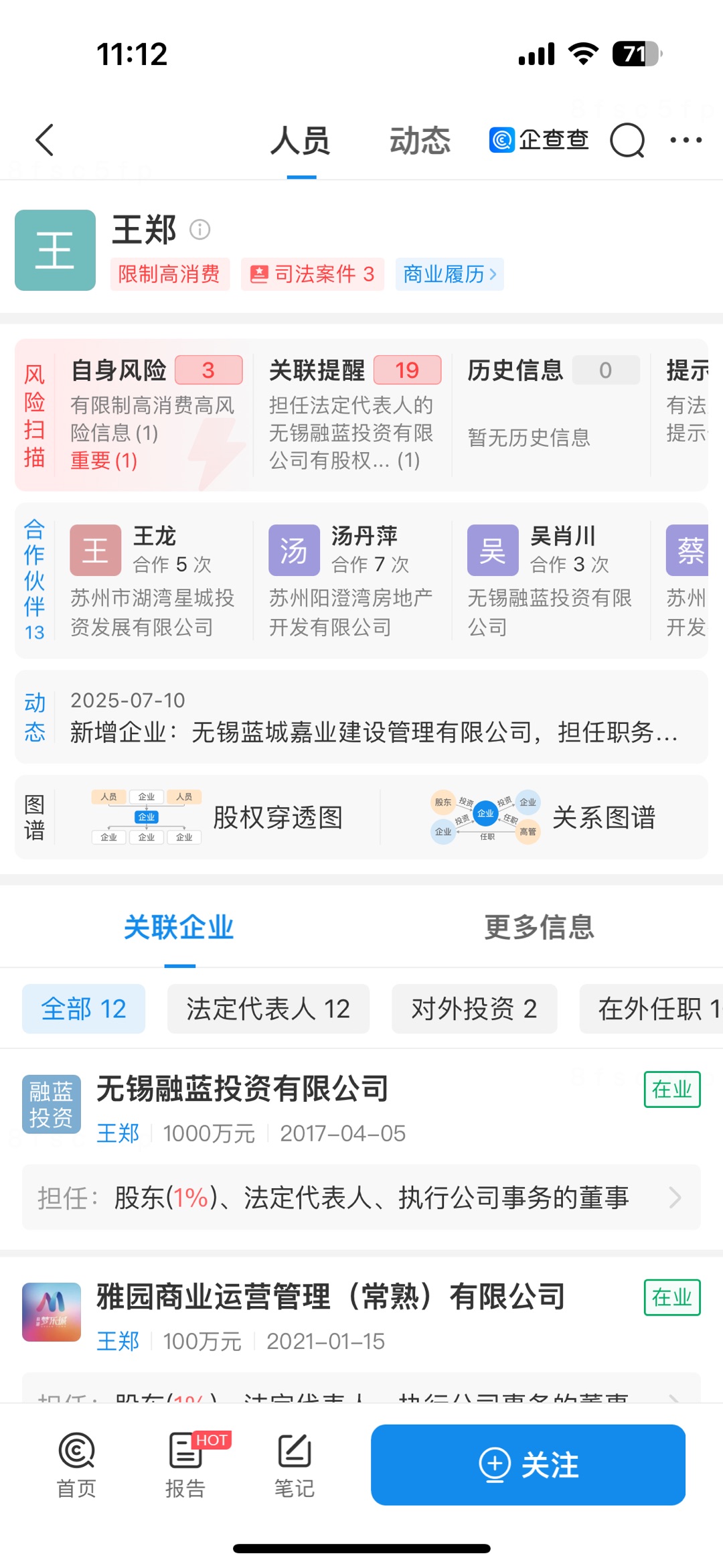Open the 自身风险 card
Image resolution: width=723 pixels, height=1568 pixels.
154,415
